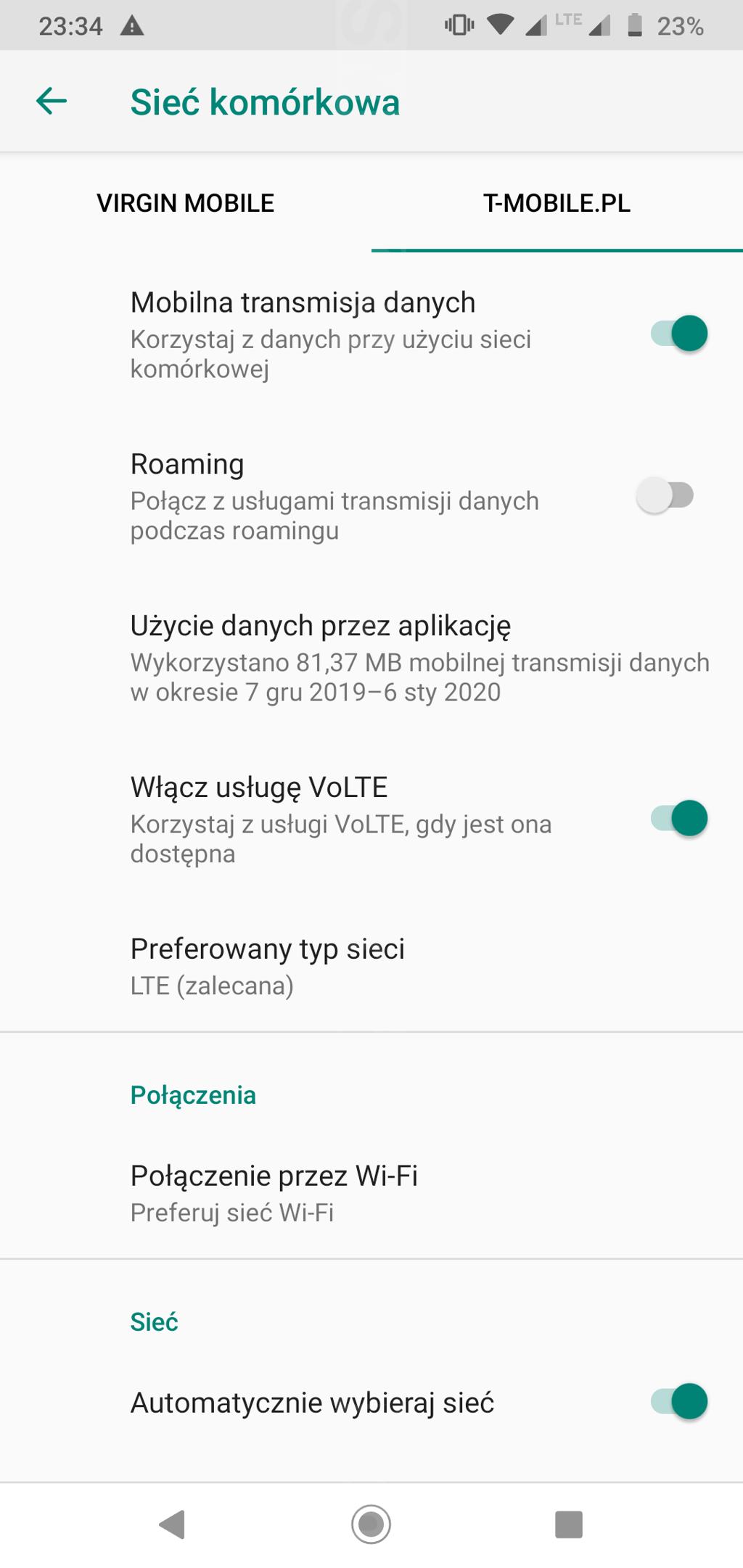This screenshot has height=1568, width=743.
Task: Open Użycie danych przez aplikację
Action: tap(419, 658)
